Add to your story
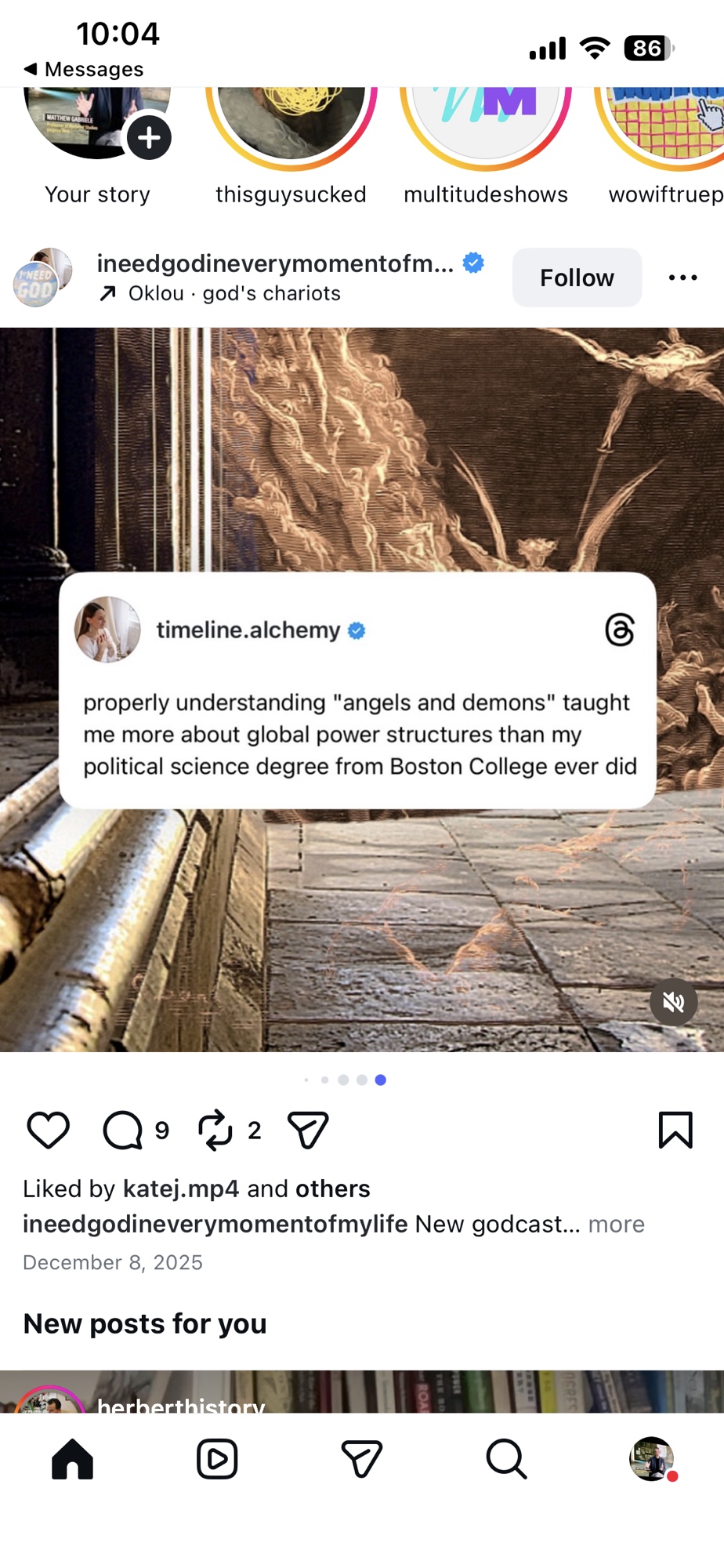 click(x=149, y=138)
